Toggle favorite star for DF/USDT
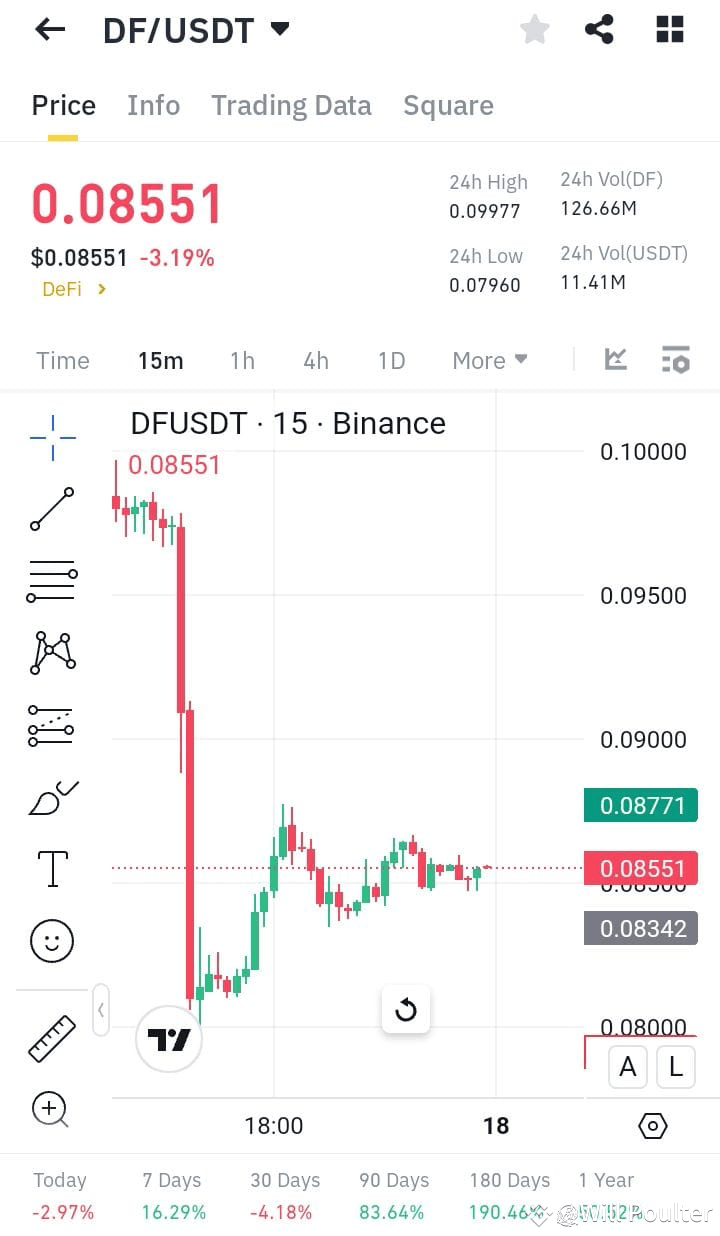Image resolution: width=720 pixels, height=1236 pixels. point(534,30)
